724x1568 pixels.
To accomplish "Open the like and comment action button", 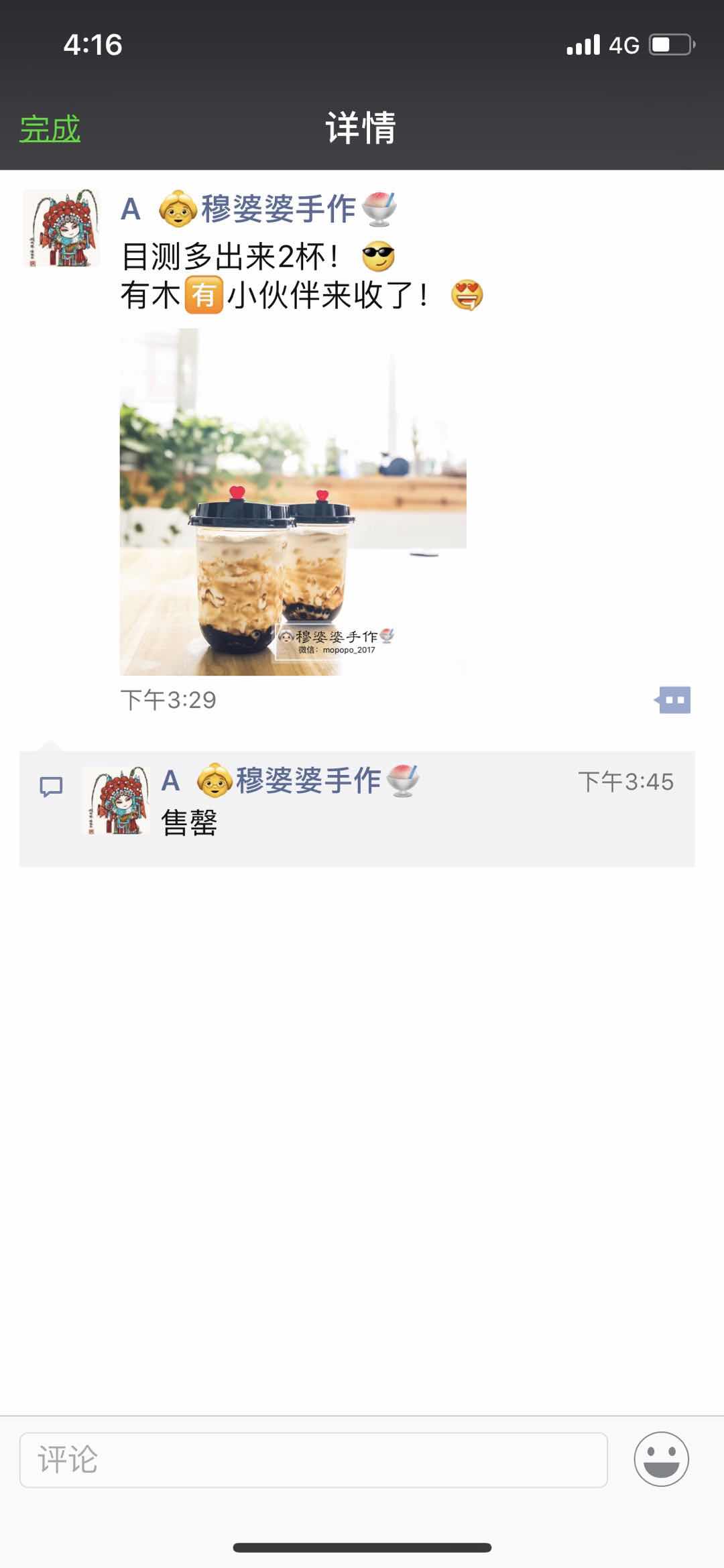I will [673, 701].
